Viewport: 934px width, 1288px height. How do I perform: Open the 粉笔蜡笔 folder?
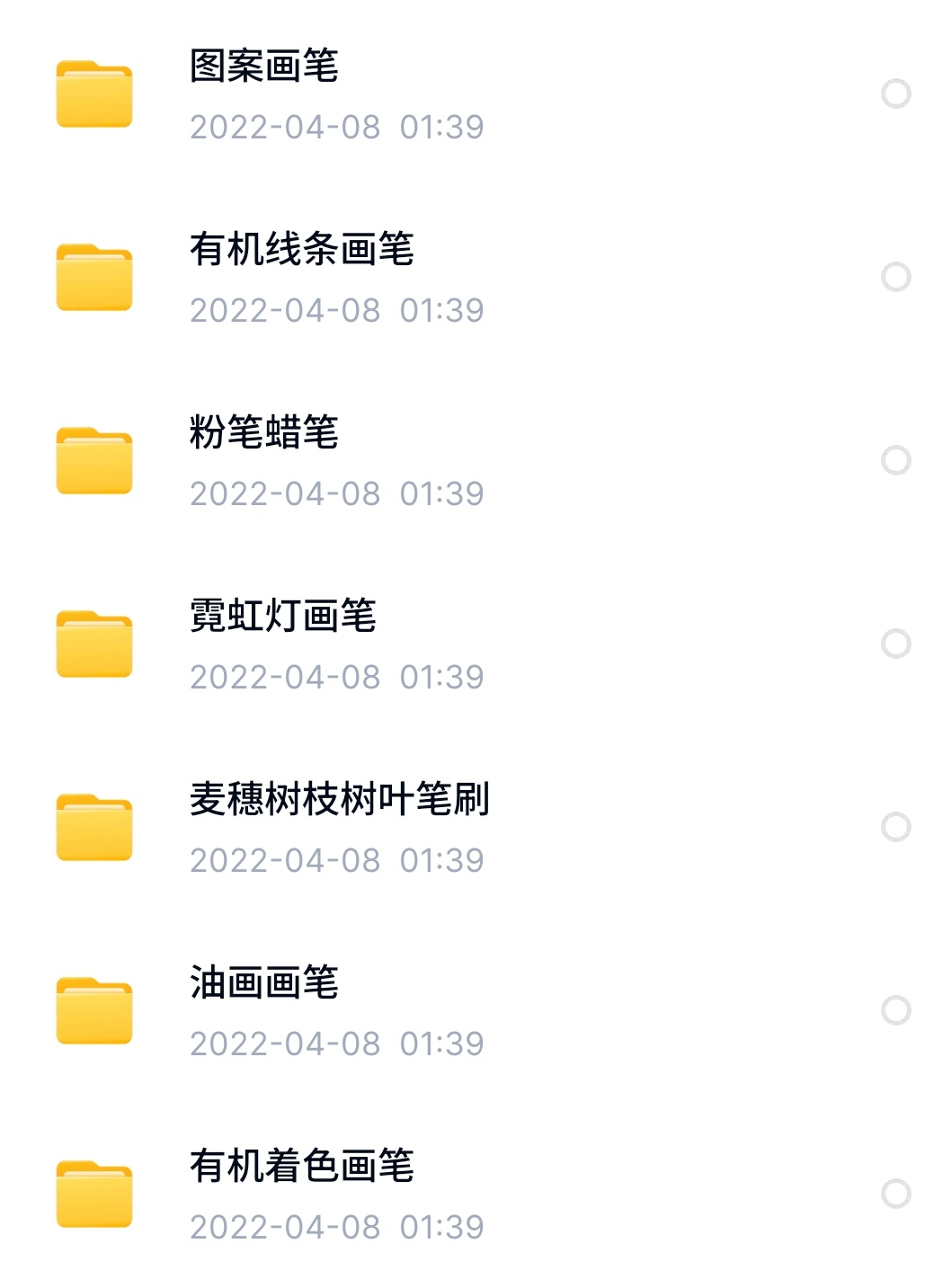(x=263, y=433)
